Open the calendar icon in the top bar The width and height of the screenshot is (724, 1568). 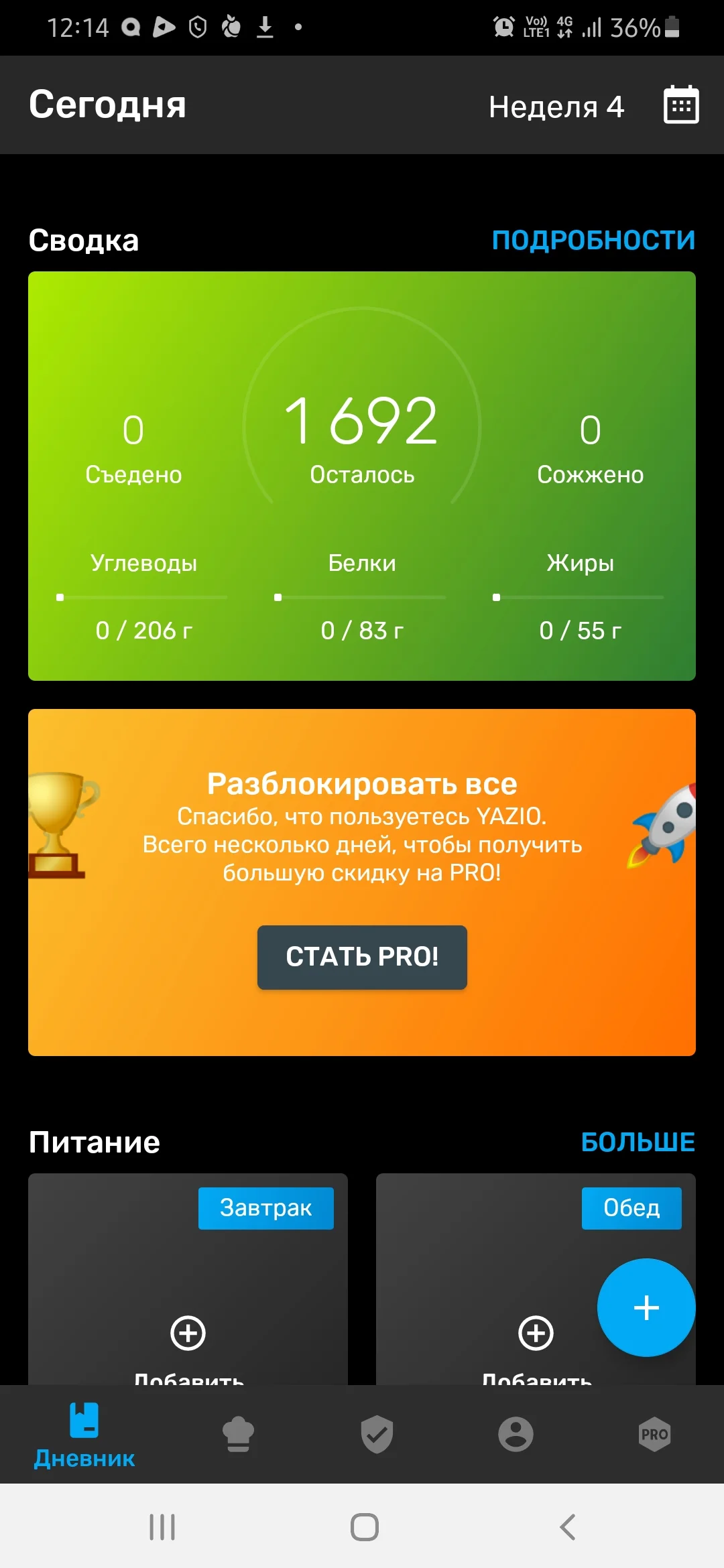tap(681, 105)
